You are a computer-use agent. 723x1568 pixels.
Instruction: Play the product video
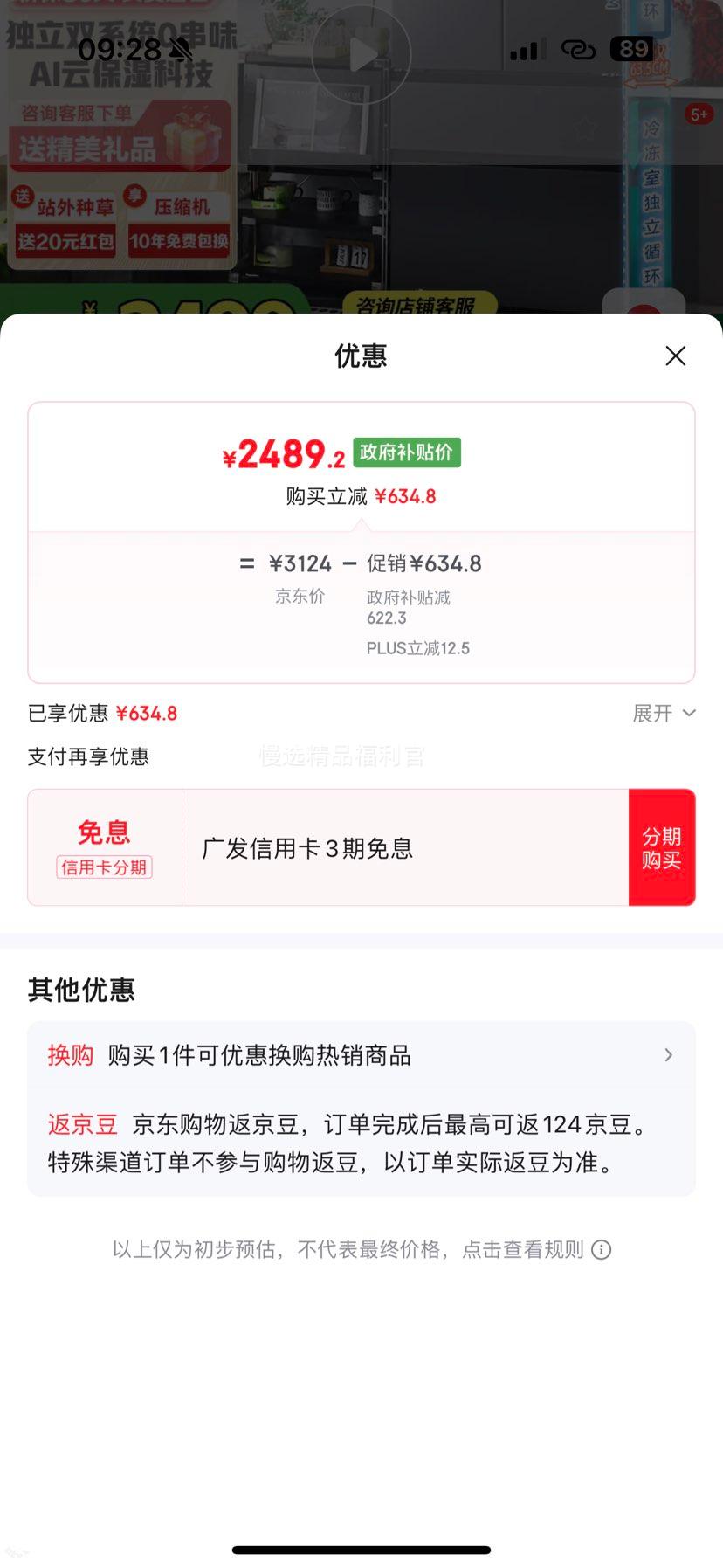coord(361,54)
